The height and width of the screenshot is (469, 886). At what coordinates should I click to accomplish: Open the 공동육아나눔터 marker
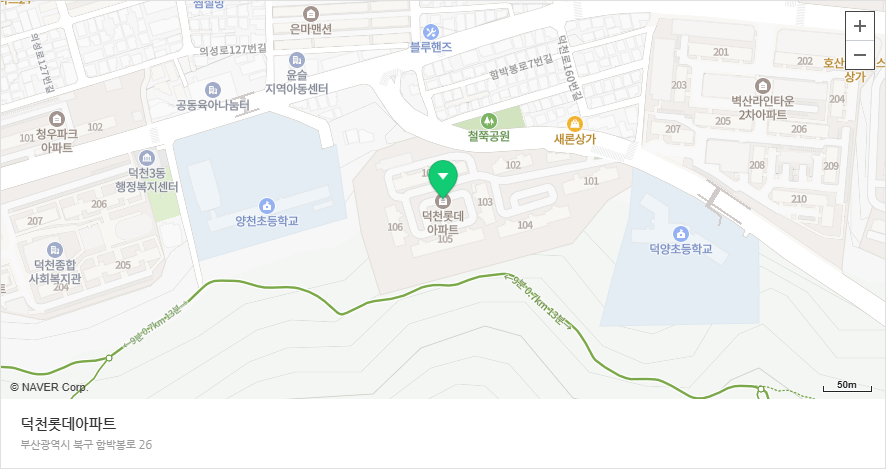click(212, 89)
